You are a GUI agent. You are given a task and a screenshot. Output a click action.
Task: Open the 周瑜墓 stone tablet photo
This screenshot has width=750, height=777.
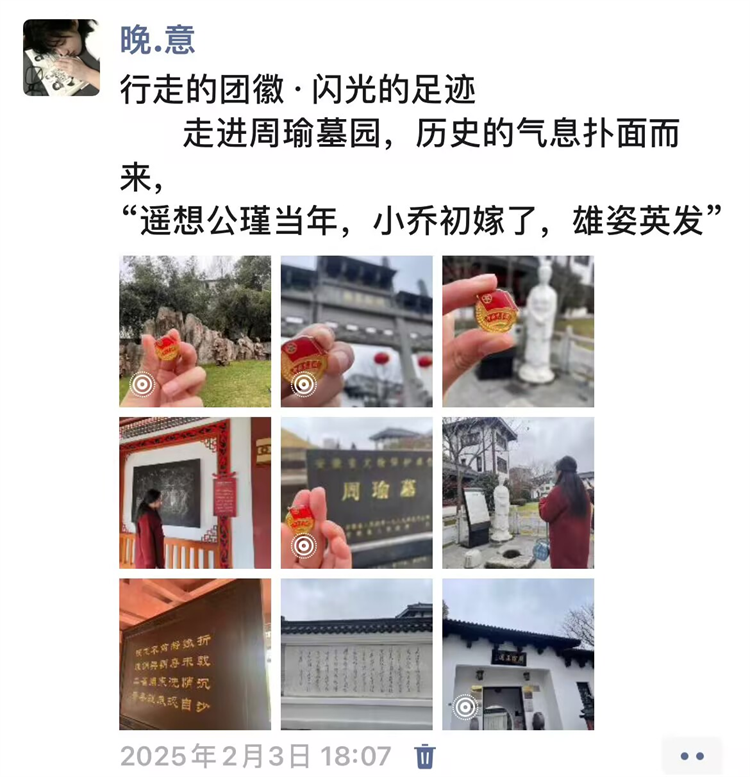pos(357,493)
